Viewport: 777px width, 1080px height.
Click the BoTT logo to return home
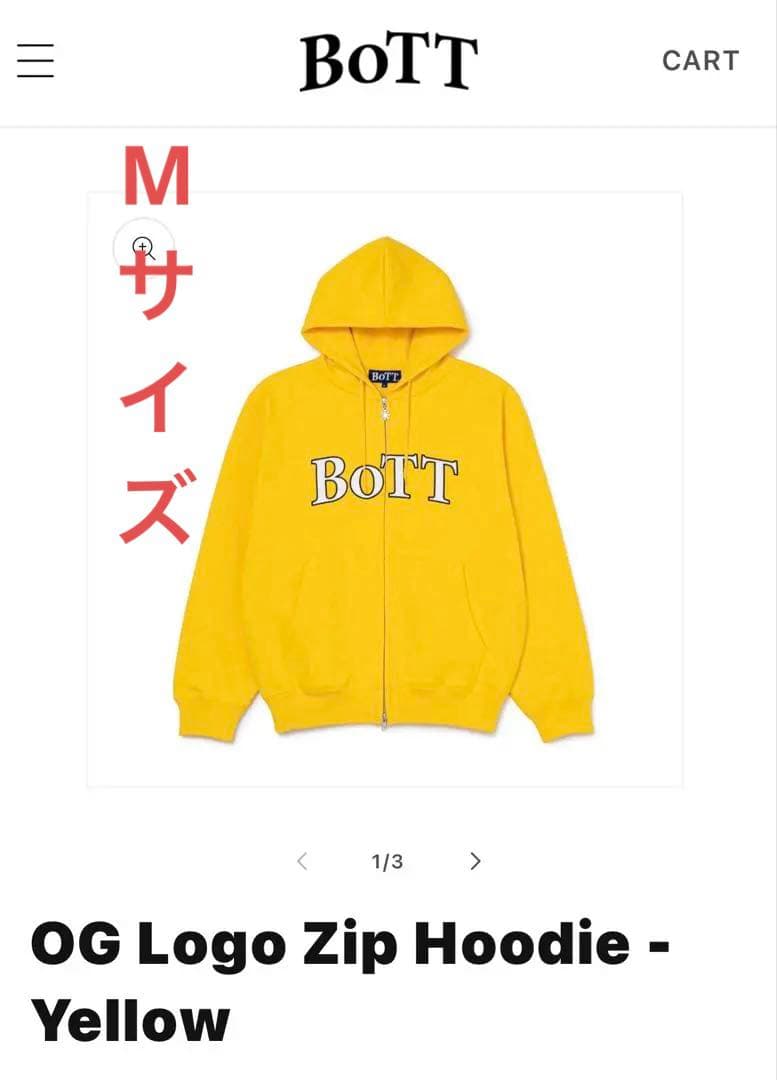388,62
